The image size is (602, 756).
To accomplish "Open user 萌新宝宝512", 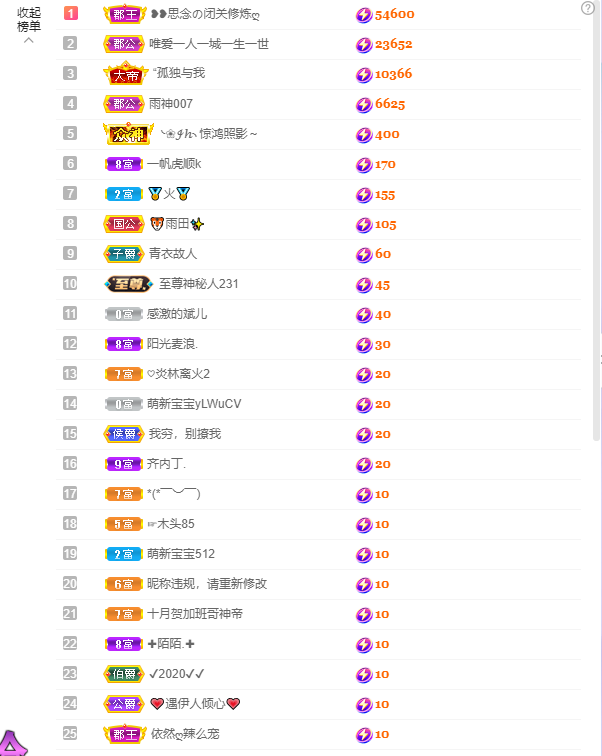I will point(181,554).
